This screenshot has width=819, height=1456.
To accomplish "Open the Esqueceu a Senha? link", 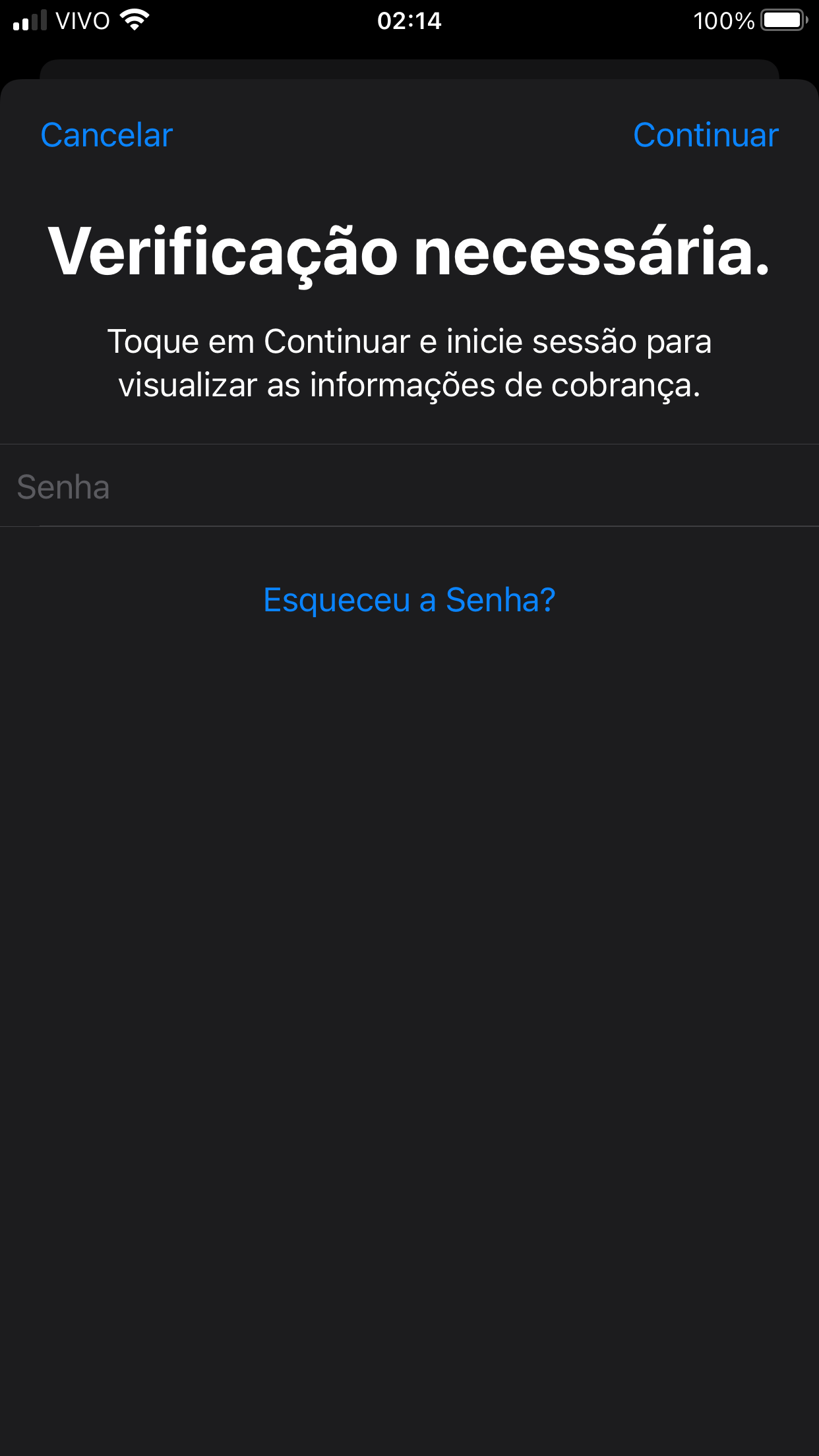I will click(x=409, y=600).
